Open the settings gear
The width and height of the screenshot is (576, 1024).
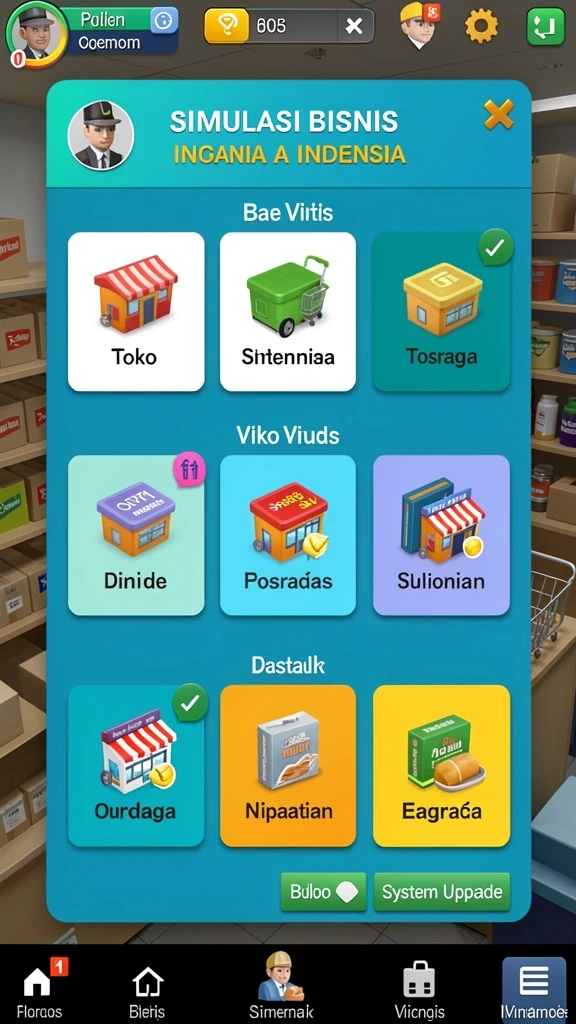pyautogui.click(x=481, y=27)
